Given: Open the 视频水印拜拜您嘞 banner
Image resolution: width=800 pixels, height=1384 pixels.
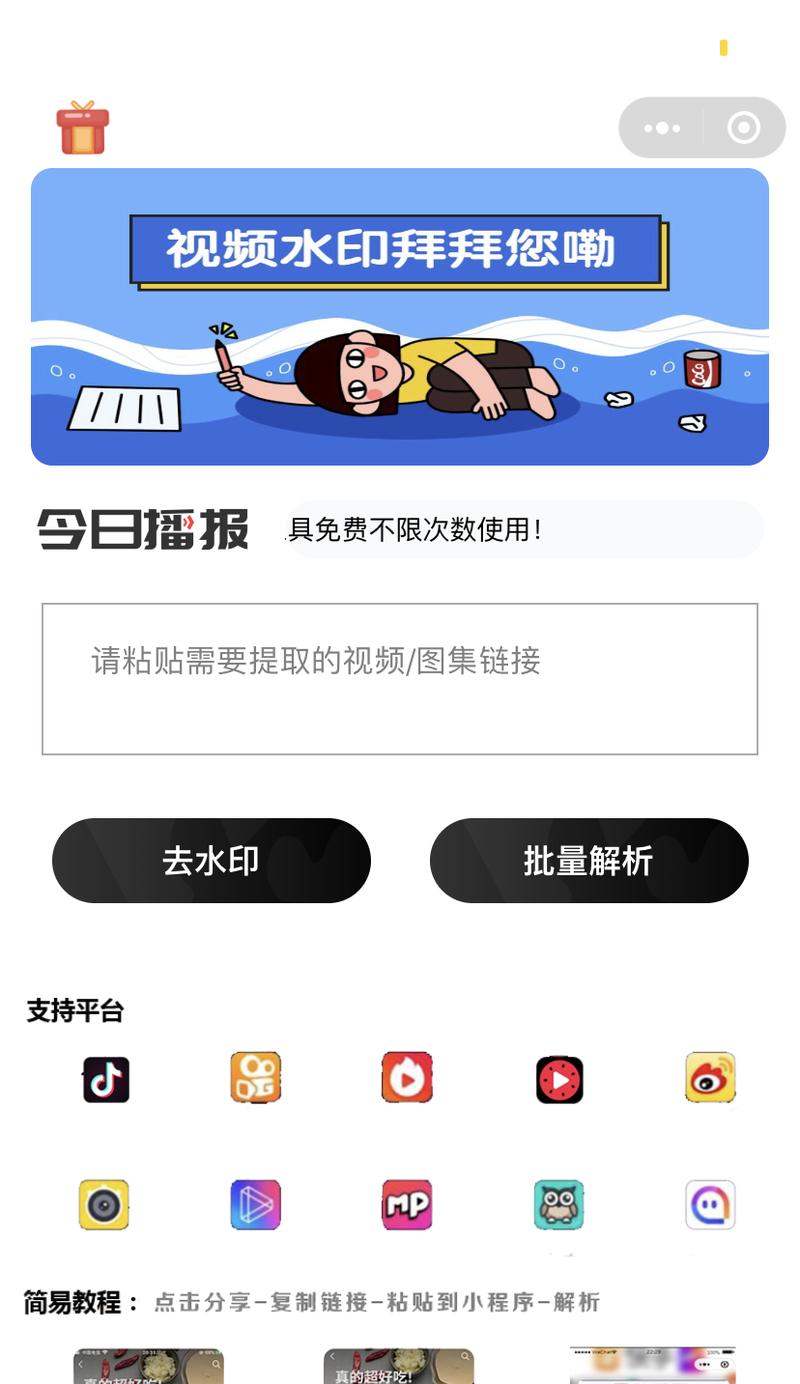Looking at the screenshot, I should (x=400, y=316).
